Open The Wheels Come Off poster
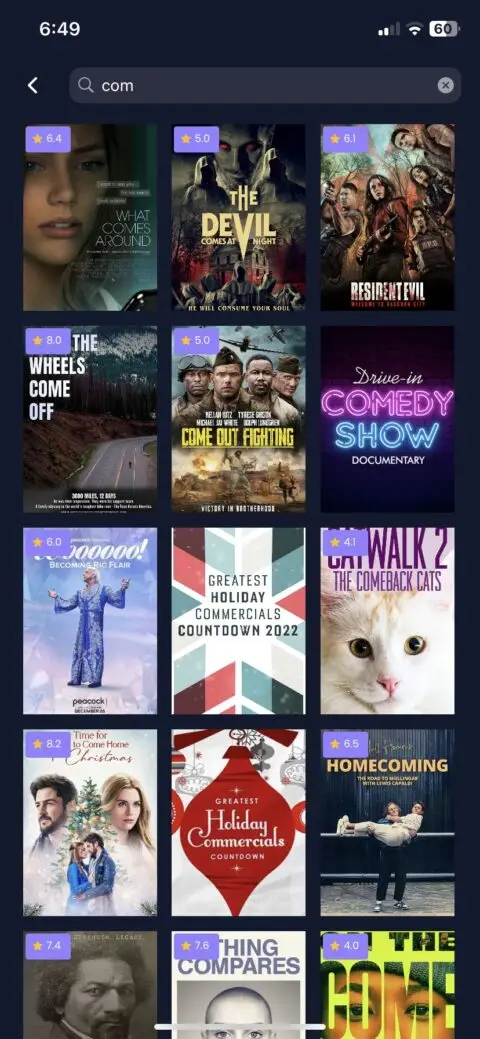This screenshot has width=480, height=1039. [90, 419]
